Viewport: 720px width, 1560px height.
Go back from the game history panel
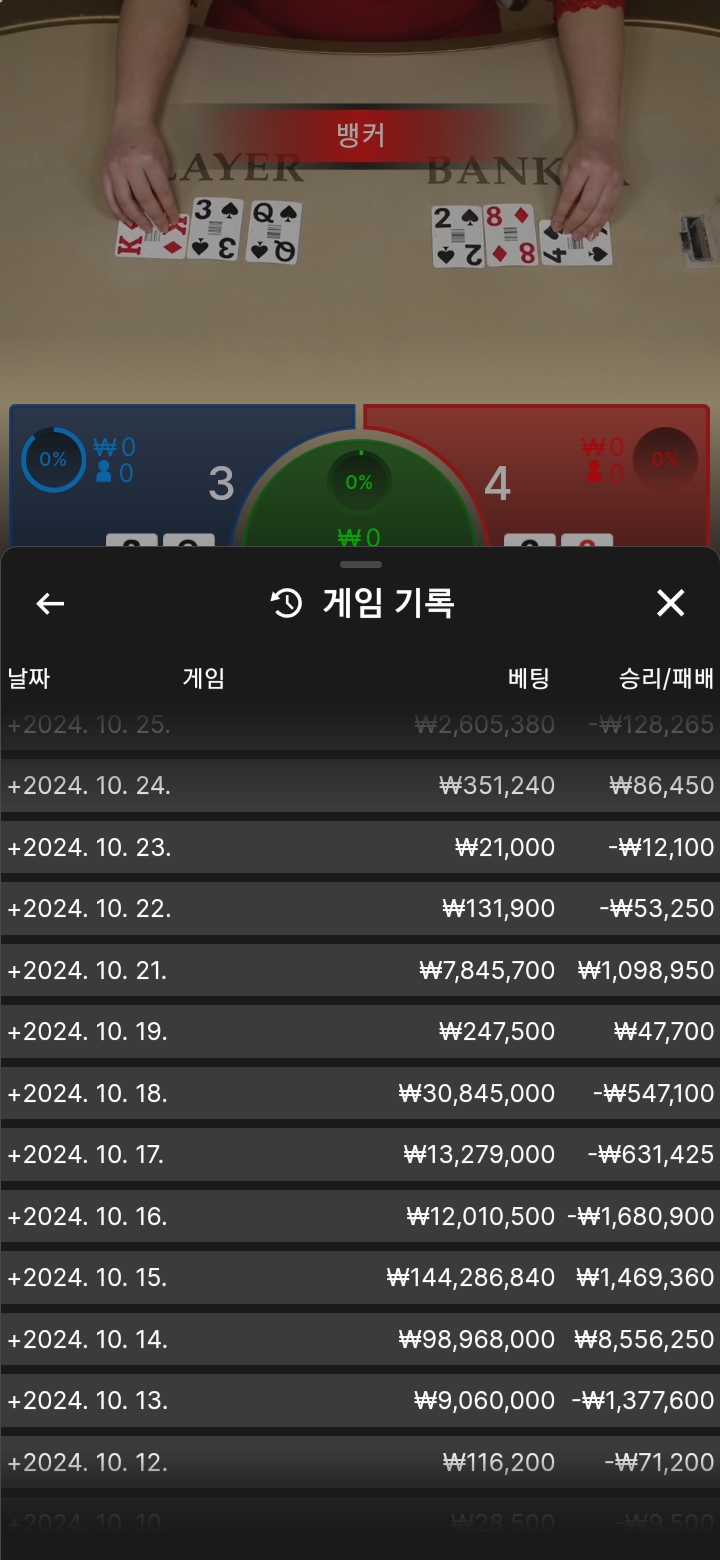pos(50,603)
